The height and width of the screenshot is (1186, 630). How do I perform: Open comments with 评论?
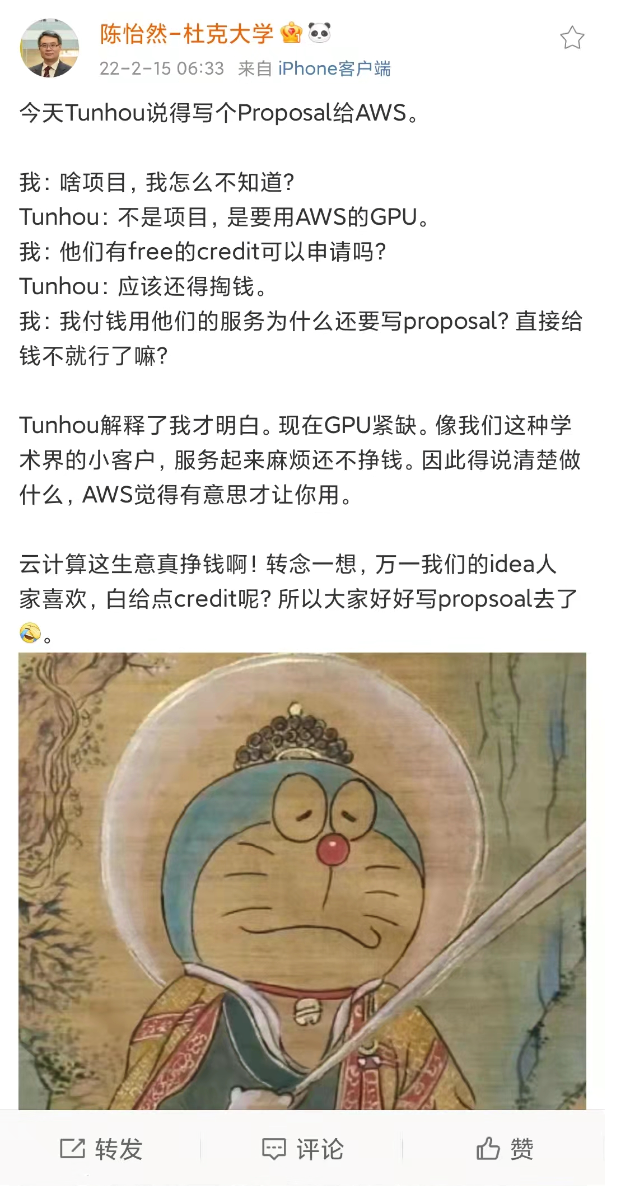coord(302,1149)
